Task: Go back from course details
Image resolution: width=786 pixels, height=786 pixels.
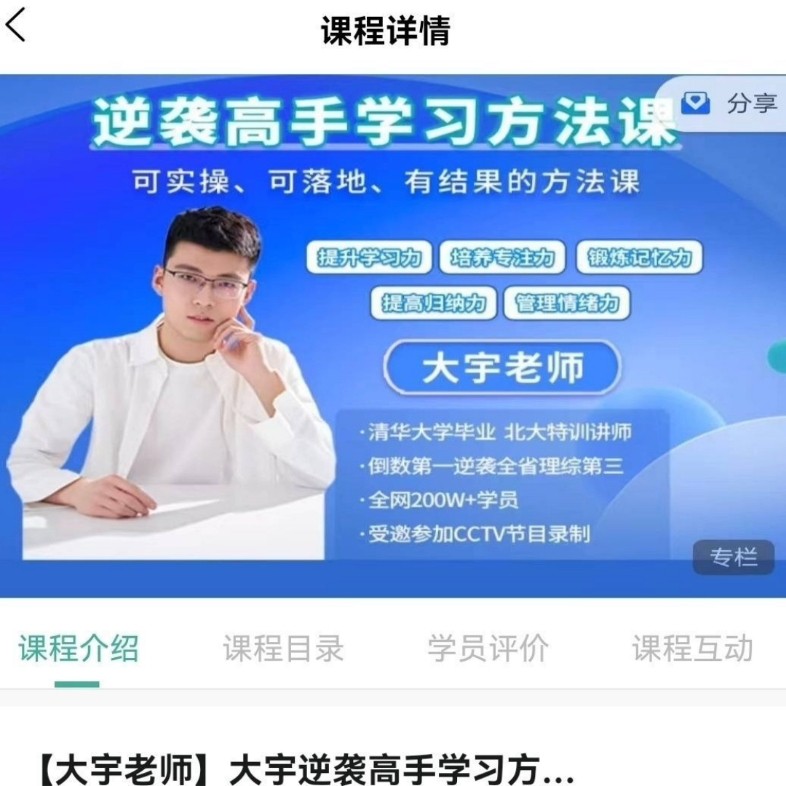Action: click(x=17, y=27)
